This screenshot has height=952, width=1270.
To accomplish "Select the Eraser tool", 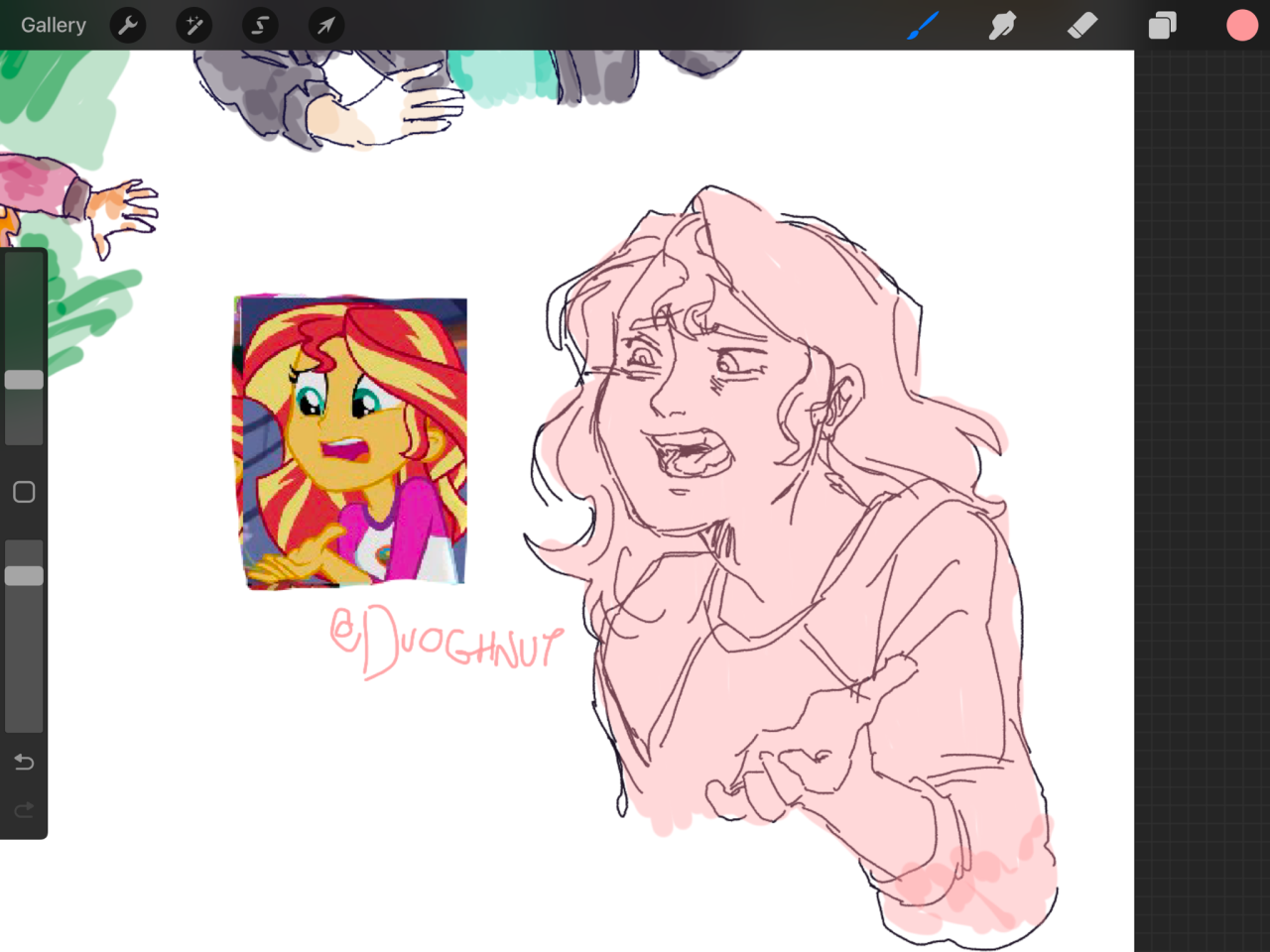I will click(1082, 25).
